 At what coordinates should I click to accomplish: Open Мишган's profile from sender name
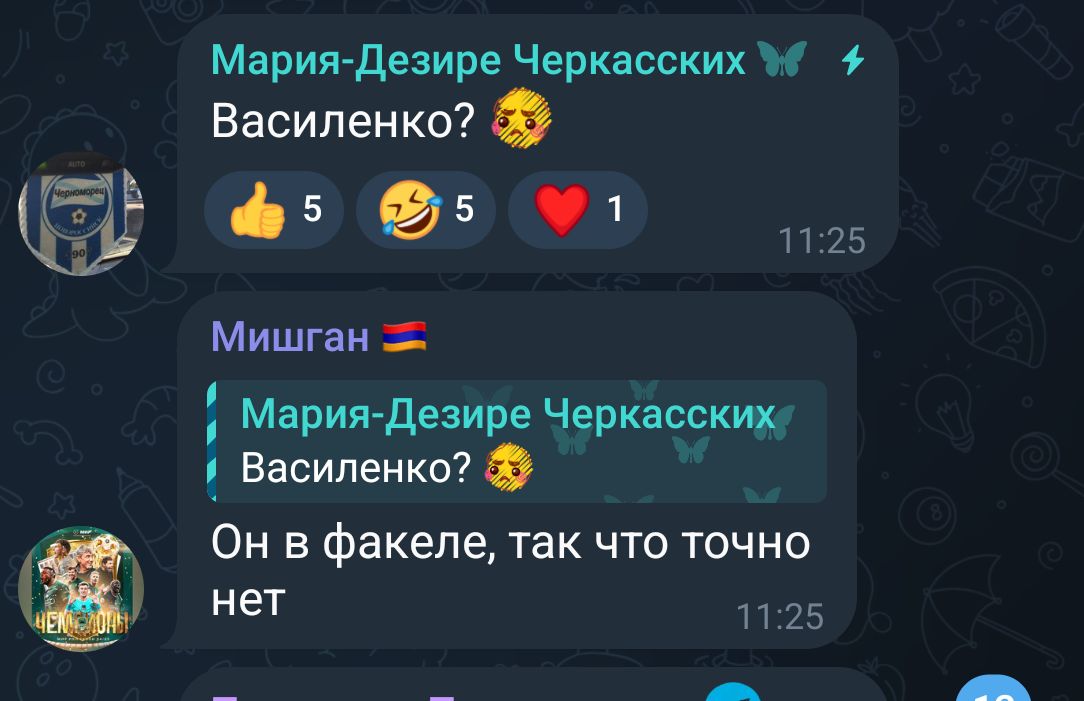(x=290, y=338)
